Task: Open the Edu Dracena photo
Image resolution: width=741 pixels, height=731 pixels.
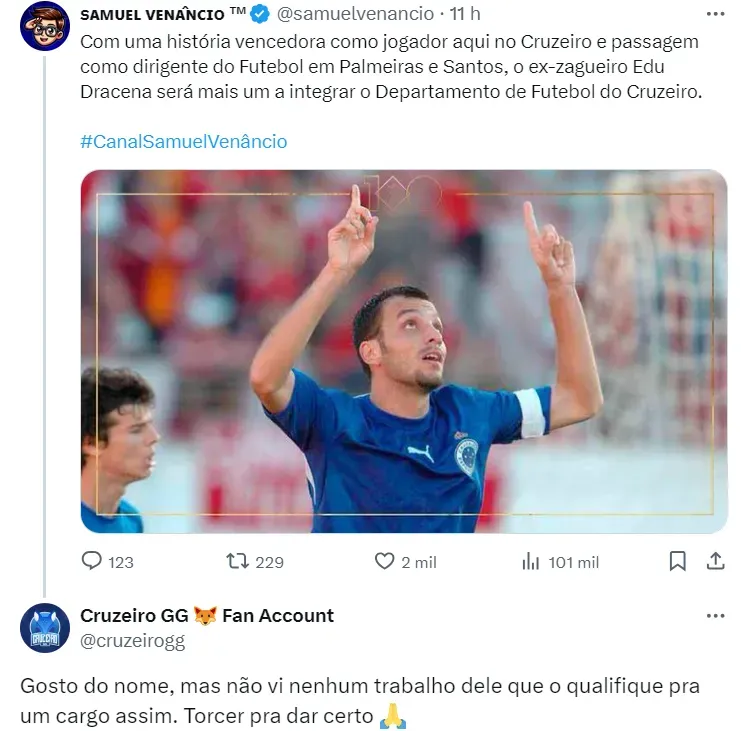Action: (403, 350)
